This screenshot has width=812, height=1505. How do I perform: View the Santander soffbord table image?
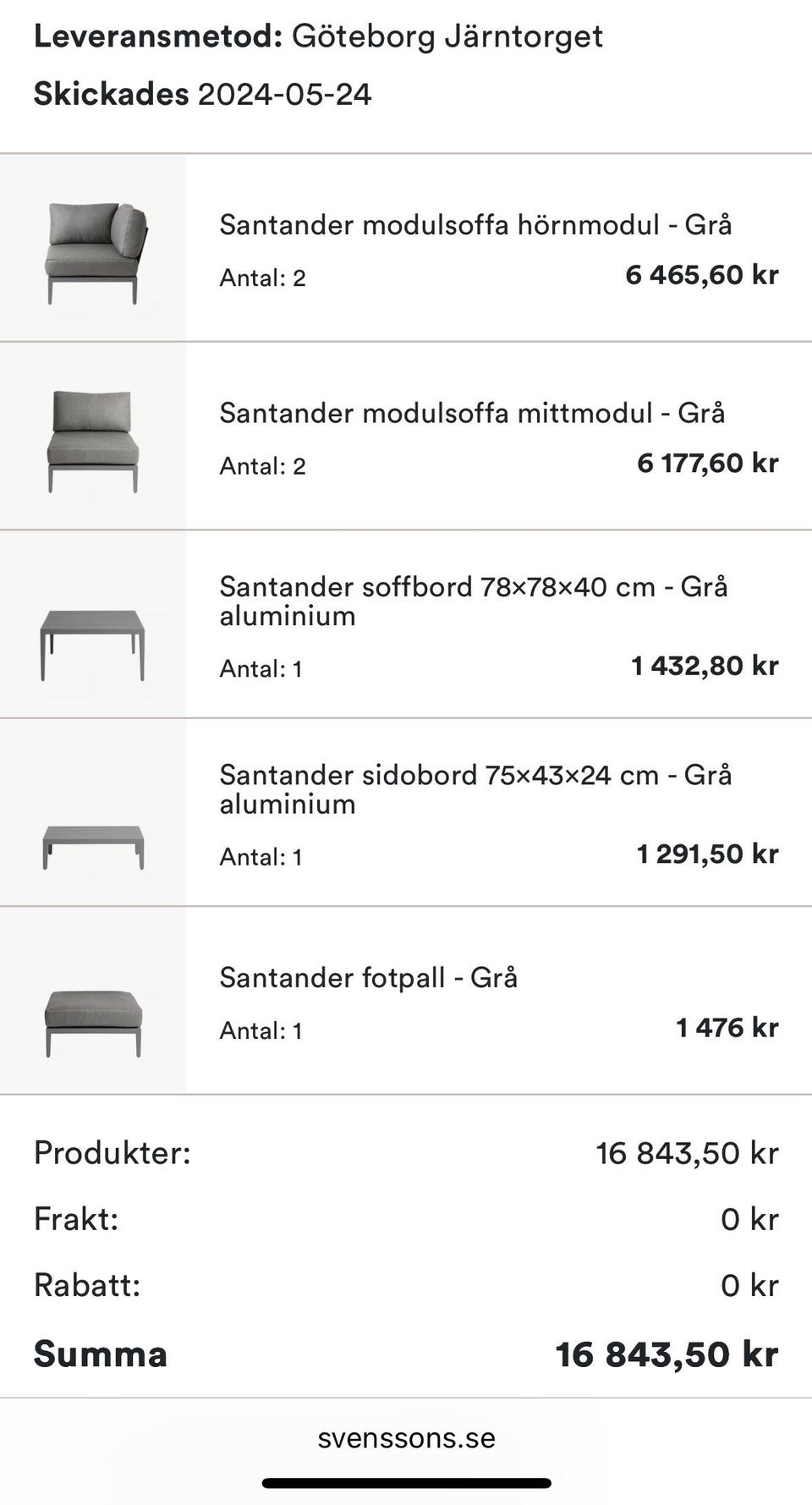[x=95, y=643]
